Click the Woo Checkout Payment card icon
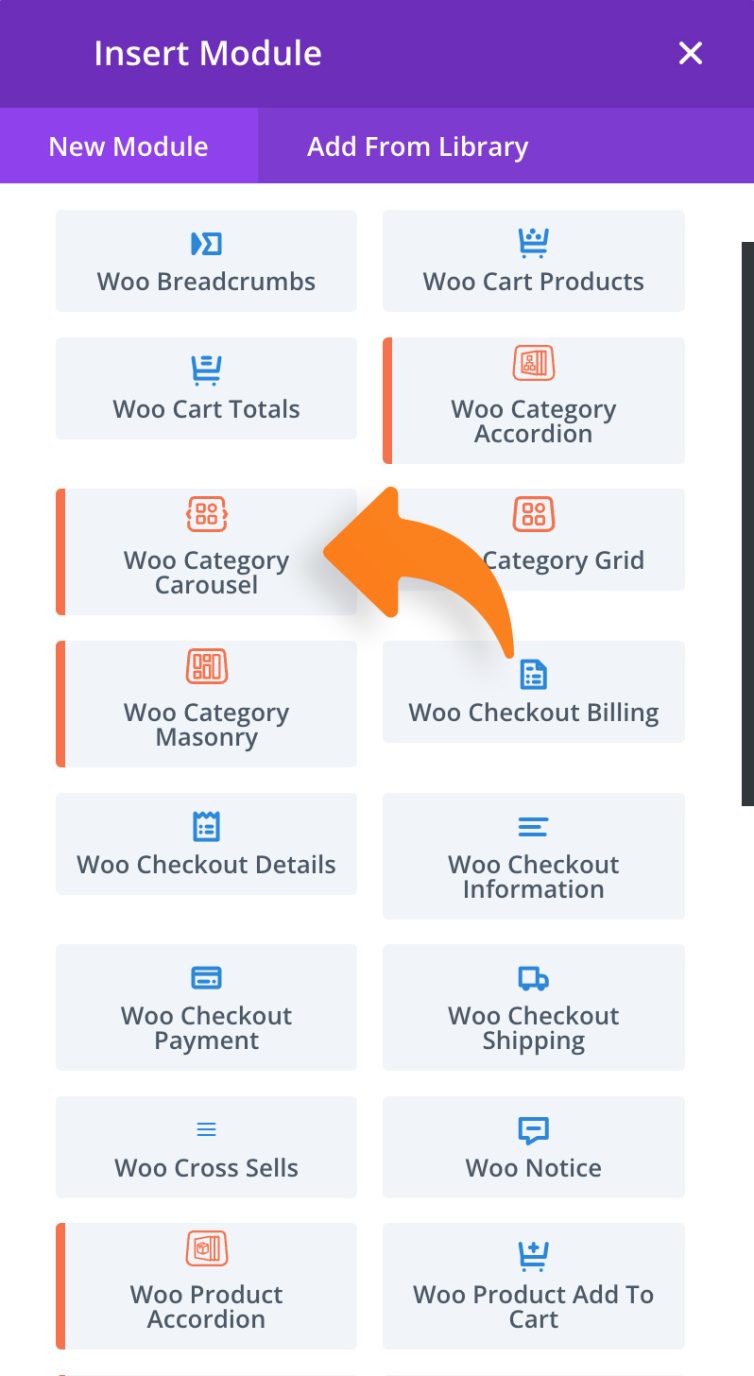The height and width of the screenshot is (1376, 754). pyautogui.click(x=206, y=977)
